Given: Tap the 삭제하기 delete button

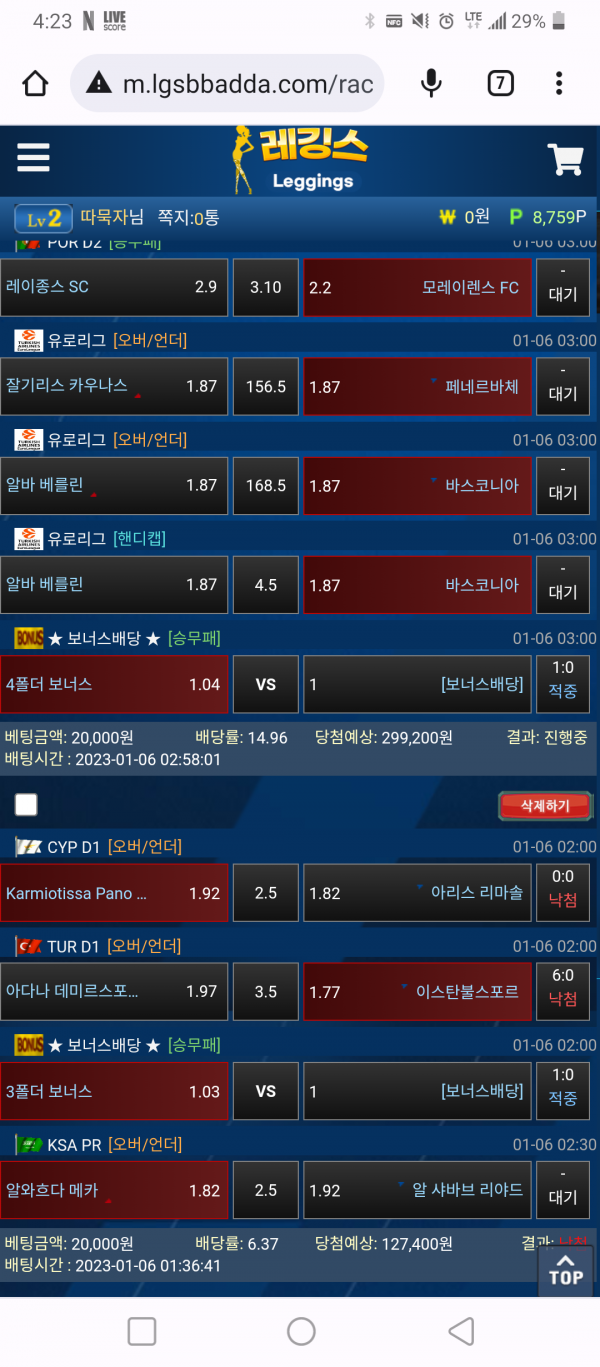Looking at the screenshot, I should pos(545,805).
